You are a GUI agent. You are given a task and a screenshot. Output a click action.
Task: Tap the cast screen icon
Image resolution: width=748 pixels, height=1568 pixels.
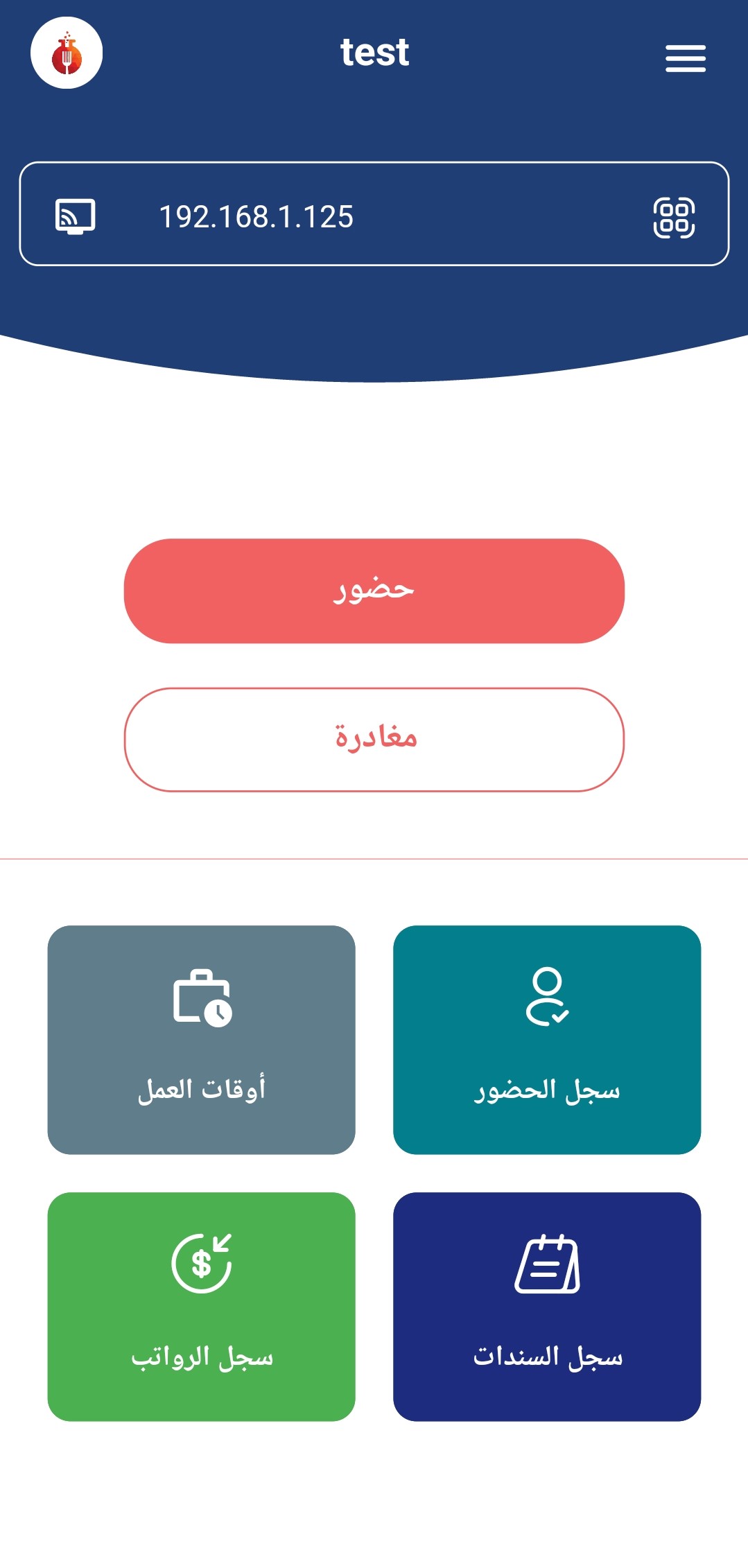pos(75,217)
